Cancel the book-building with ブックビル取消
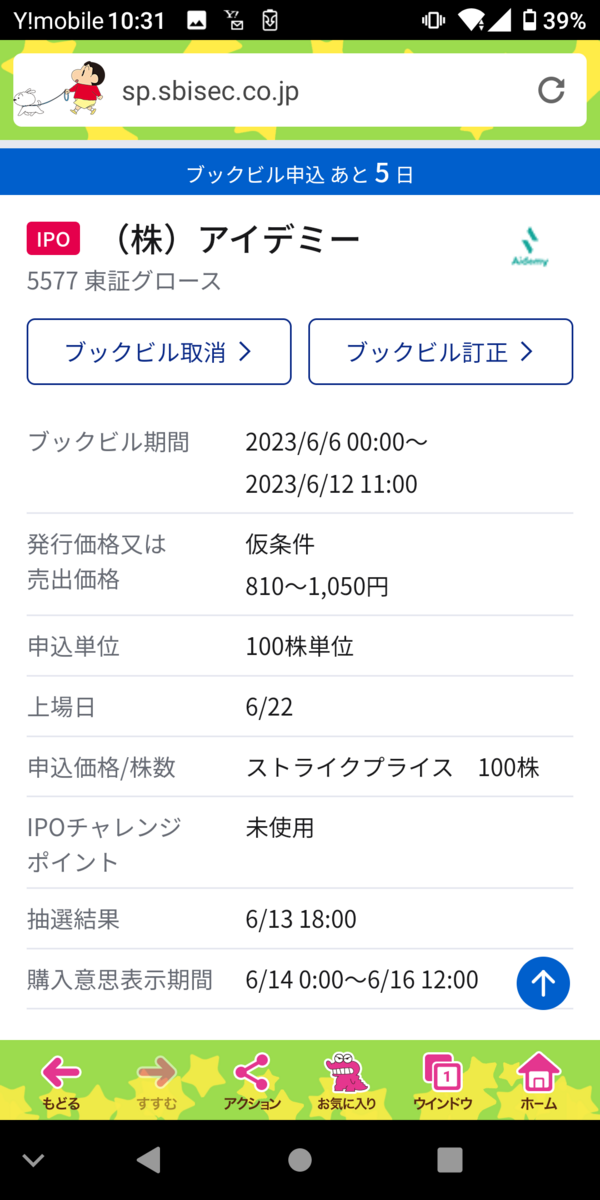The image size is (600, 1200). coord(159,352)
